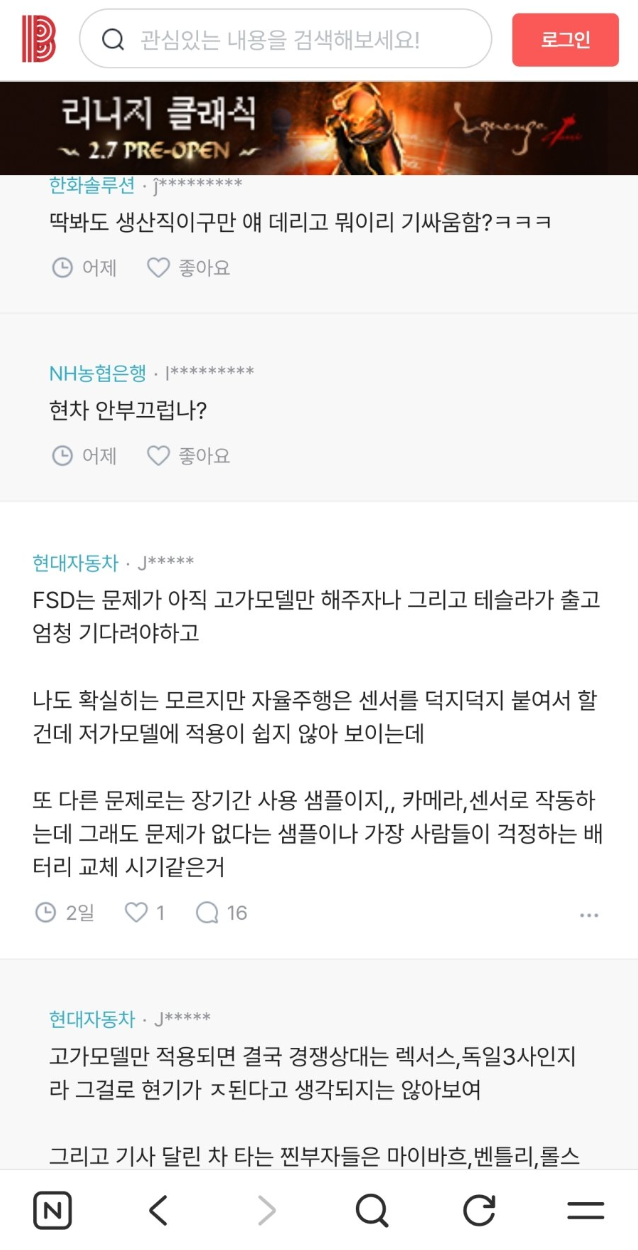Open the search field for topics
The height and width of the screenshot is (1250, 638).
click(285, 39)
